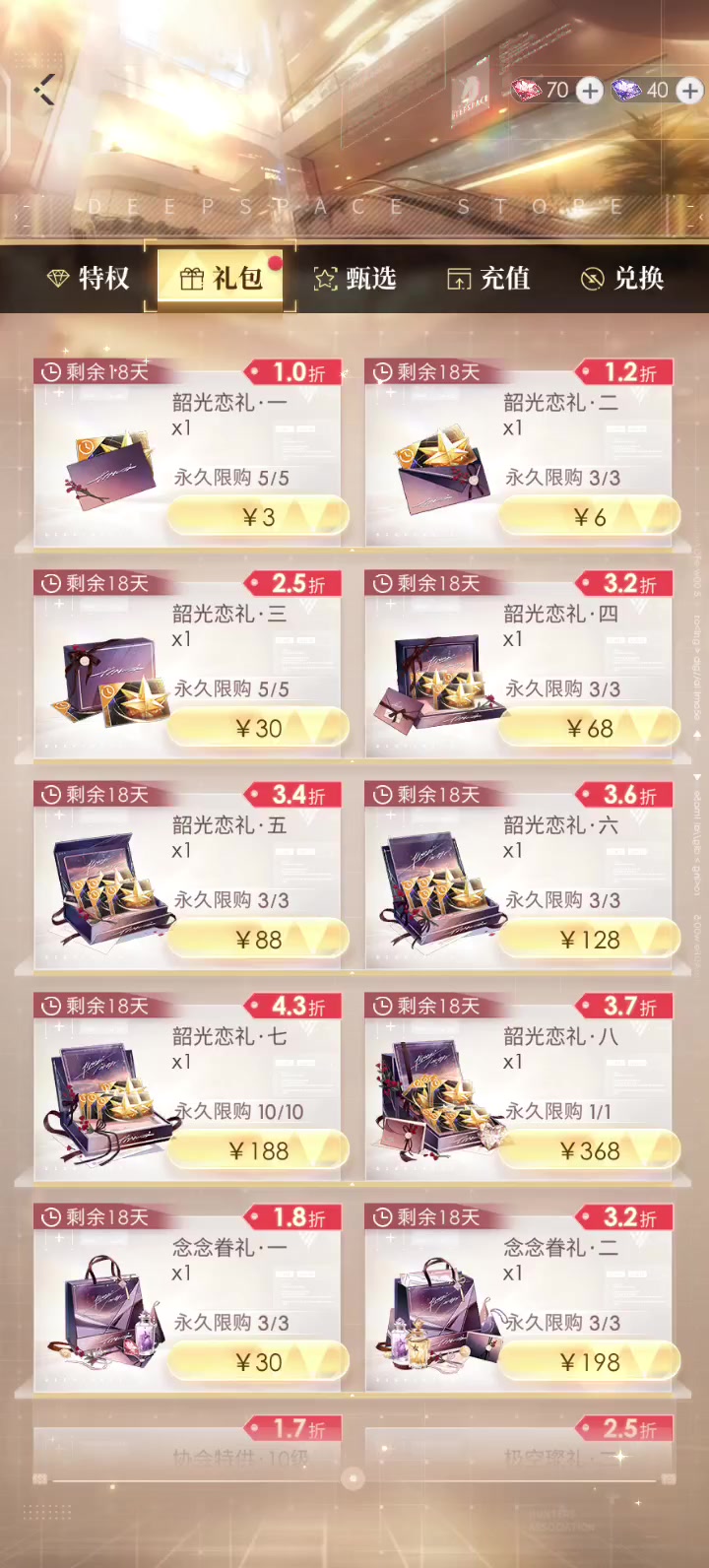Purchase 念念眷礼·二 for ¥198
Screen dimensions: 709x1568
[x=589, y=1362]
